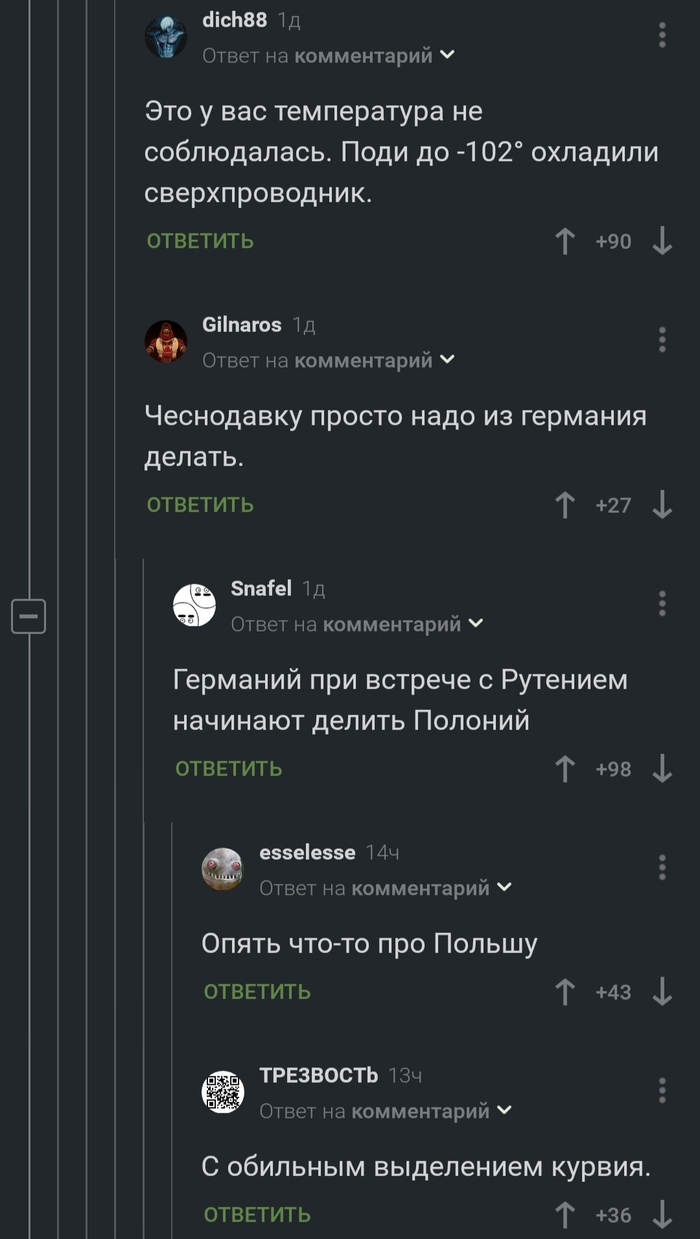Upvote Gilnaros's comment
This screenshot has height=1239, width=700.
pyautogui.click(x=565, y=505)
